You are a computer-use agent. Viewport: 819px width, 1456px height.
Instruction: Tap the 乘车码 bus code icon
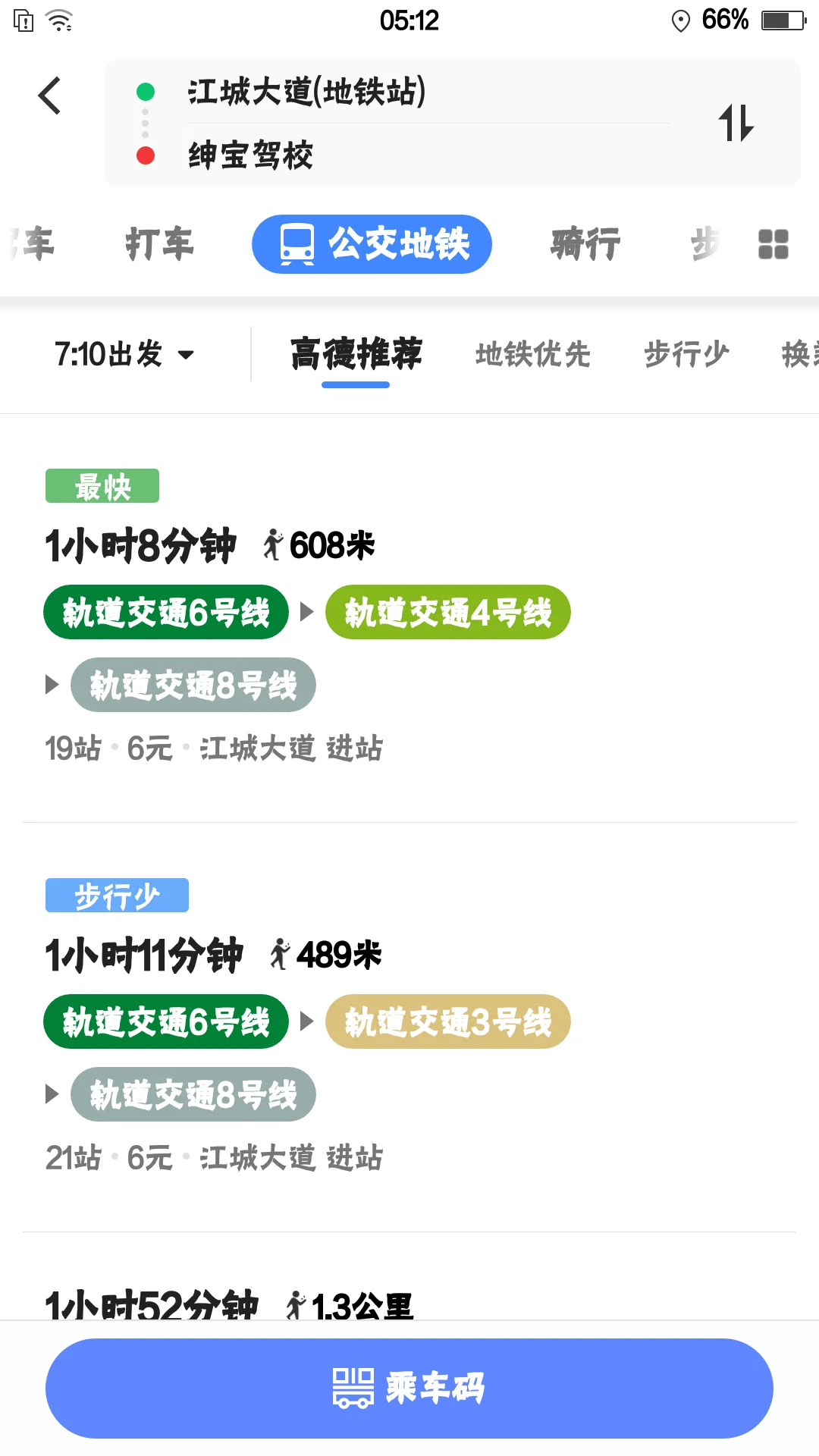pyautogui.click(x=353, y=1388)
